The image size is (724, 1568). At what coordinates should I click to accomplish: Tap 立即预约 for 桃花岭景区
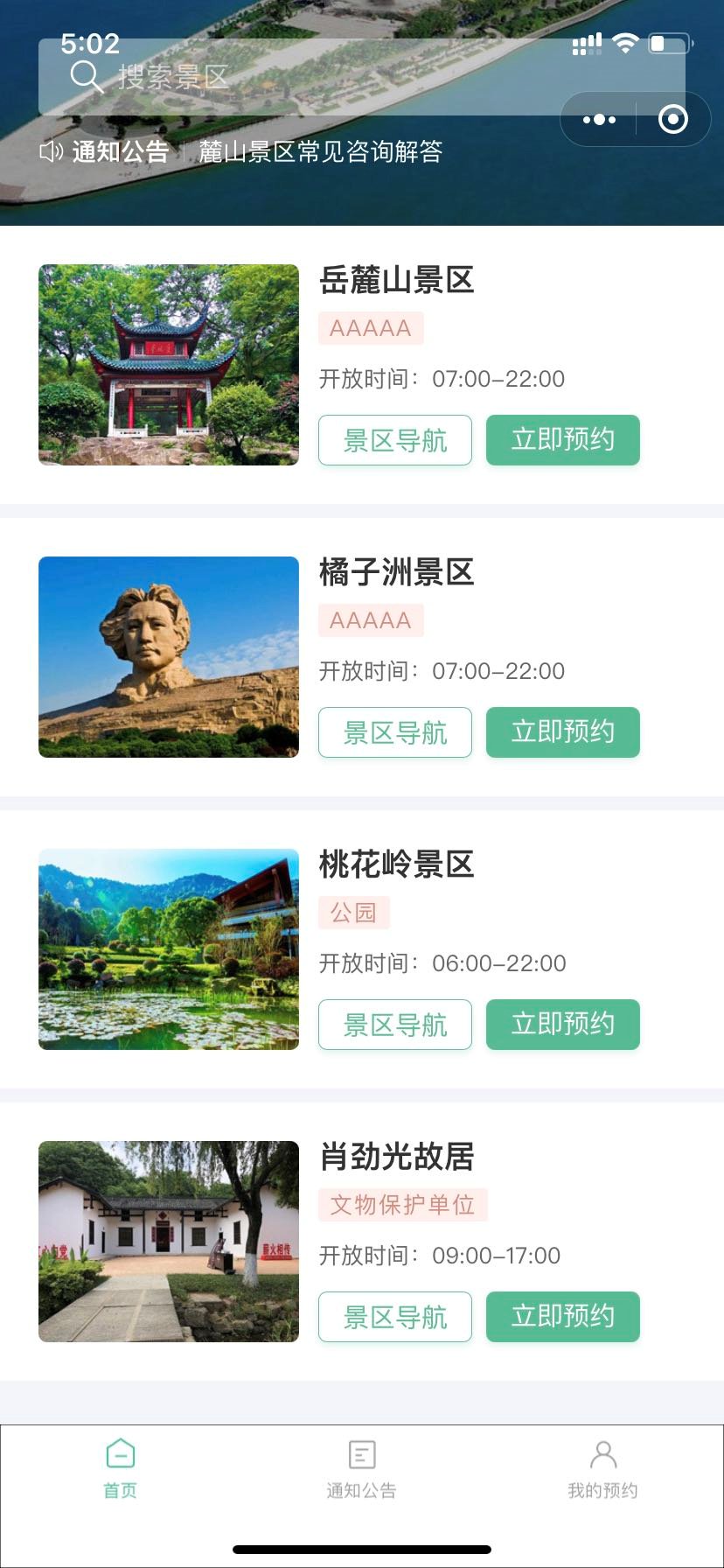[563, 1025]
